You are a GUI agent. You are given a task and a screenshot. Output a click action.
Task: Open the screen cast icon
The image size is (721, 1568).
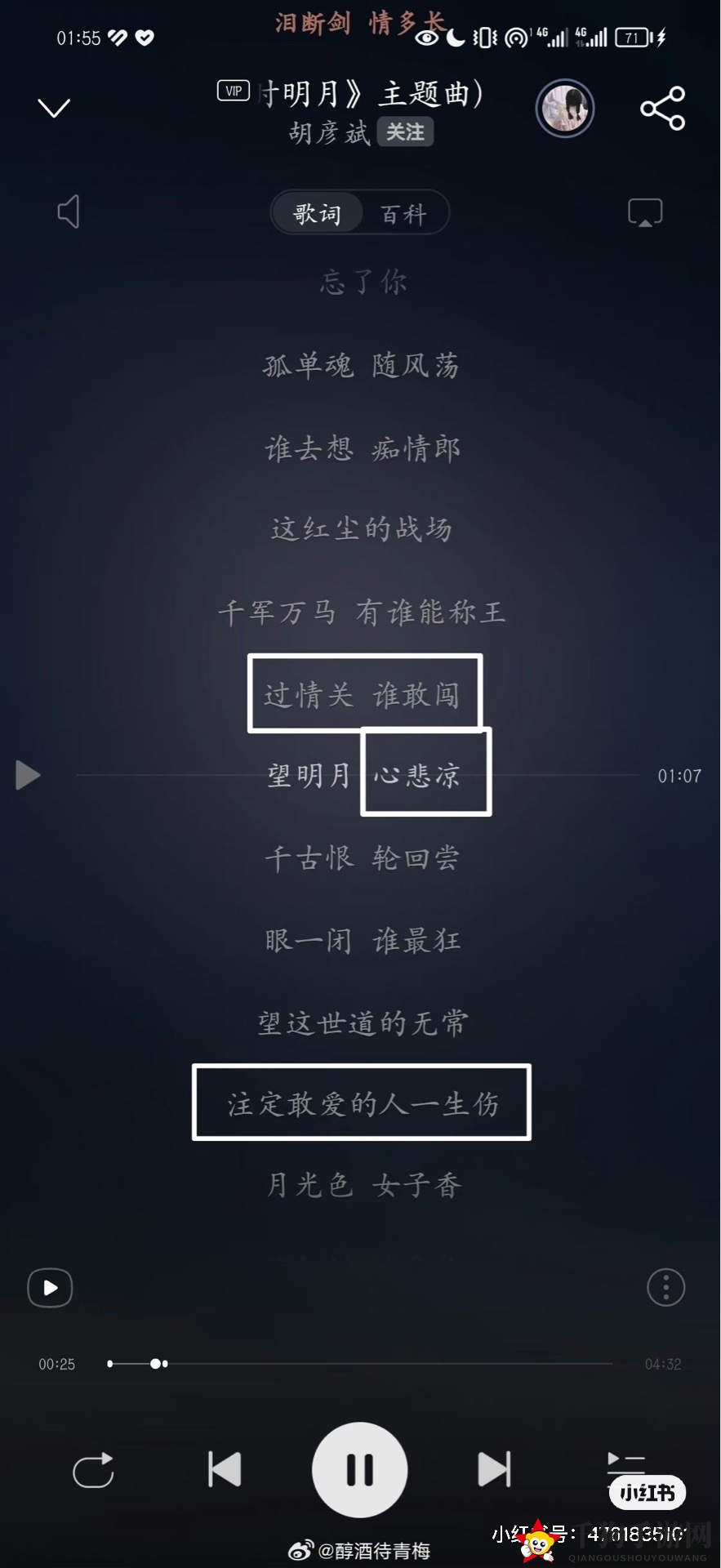(x=644, y=212)
